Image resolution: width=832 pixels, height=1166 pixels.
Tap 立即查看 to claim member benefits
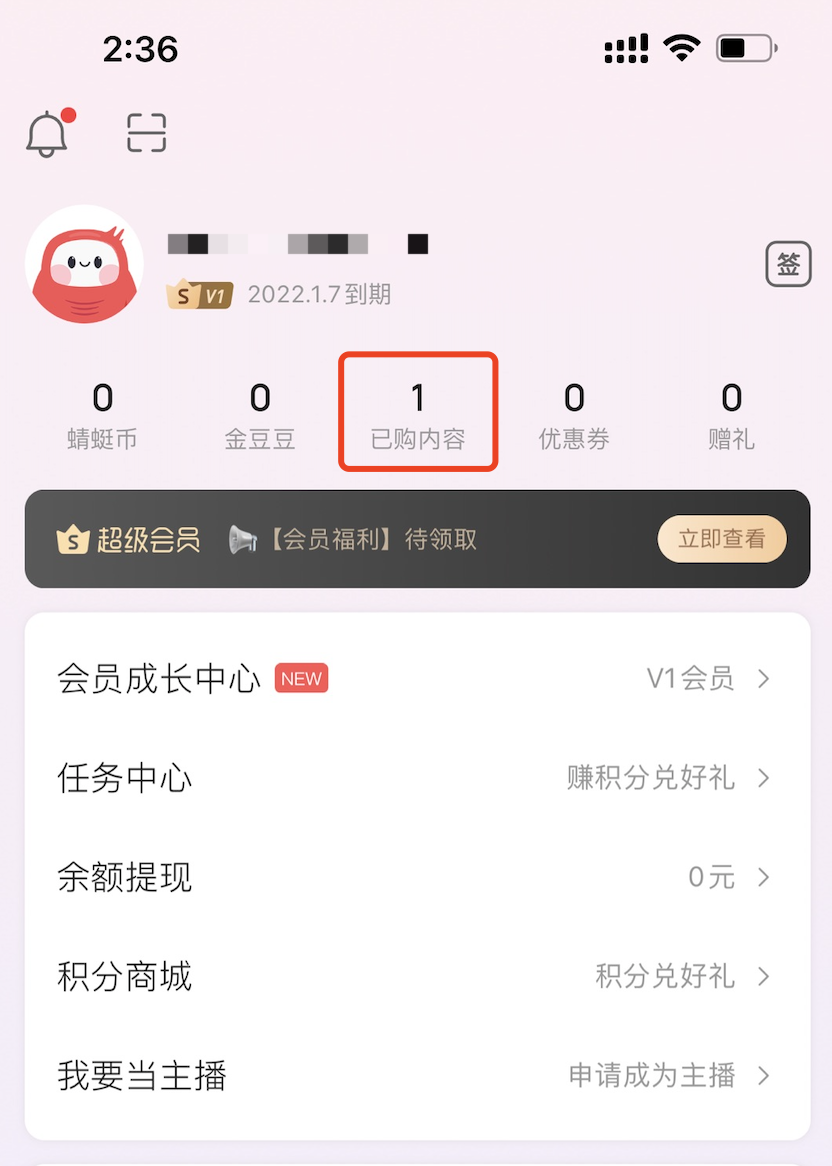(722, 539)
